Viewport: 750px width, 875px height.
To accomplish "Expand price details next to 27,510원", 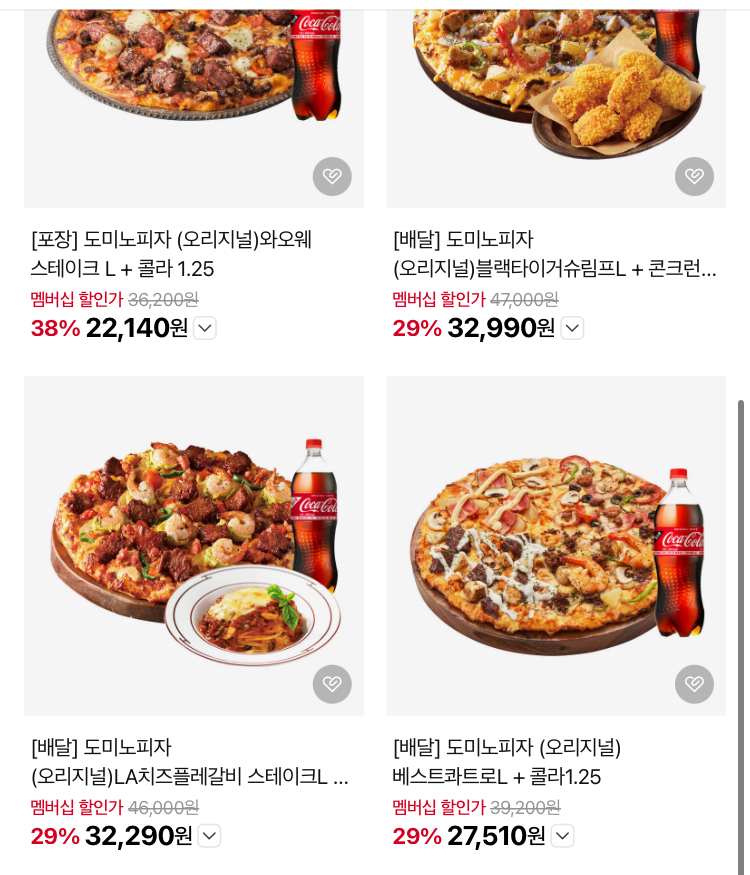I will pyautogui.click(x=563, y=836).
